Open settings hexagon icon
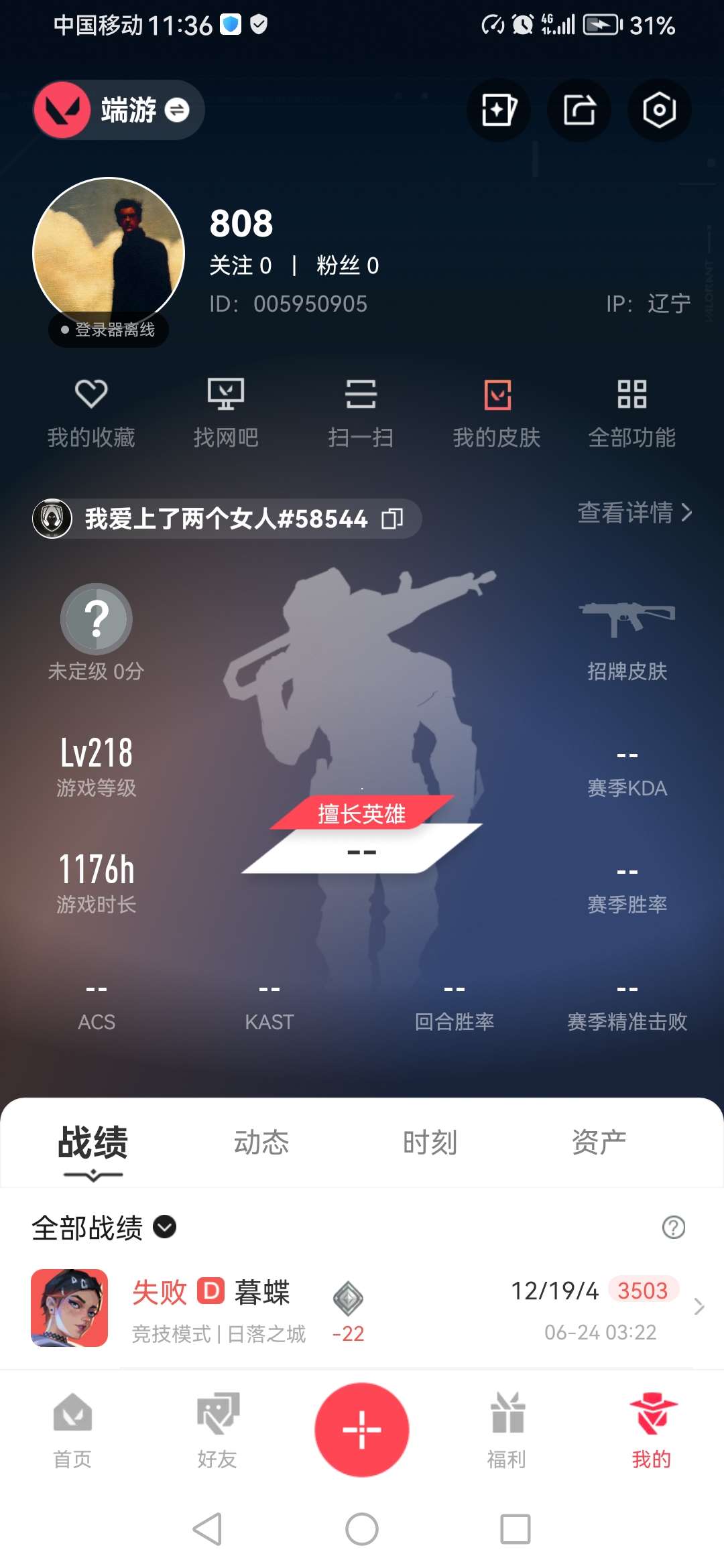 pyautogui.click(x=659, y=110)
